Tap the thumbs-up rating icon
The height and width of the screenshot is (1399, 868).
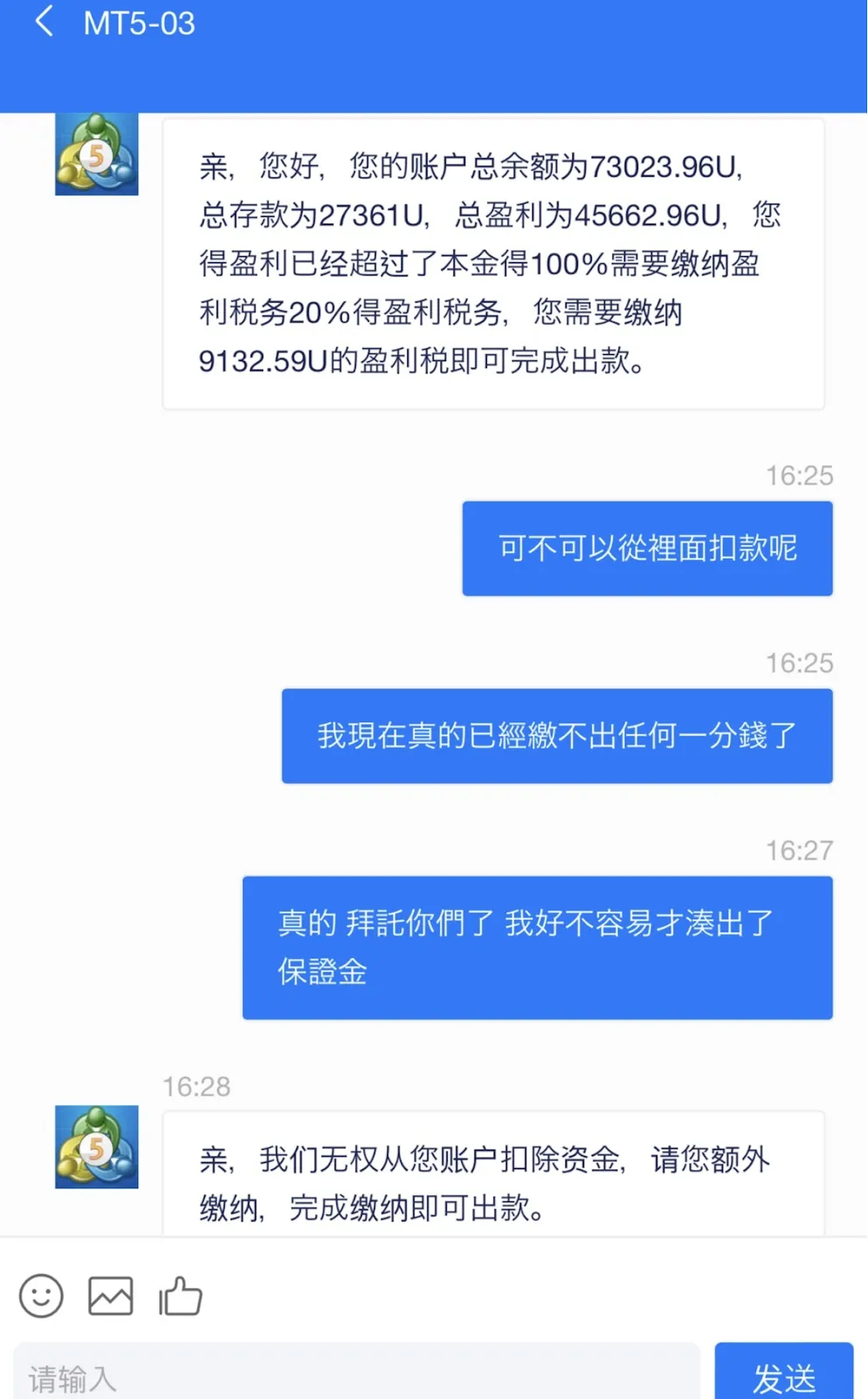181,1295
